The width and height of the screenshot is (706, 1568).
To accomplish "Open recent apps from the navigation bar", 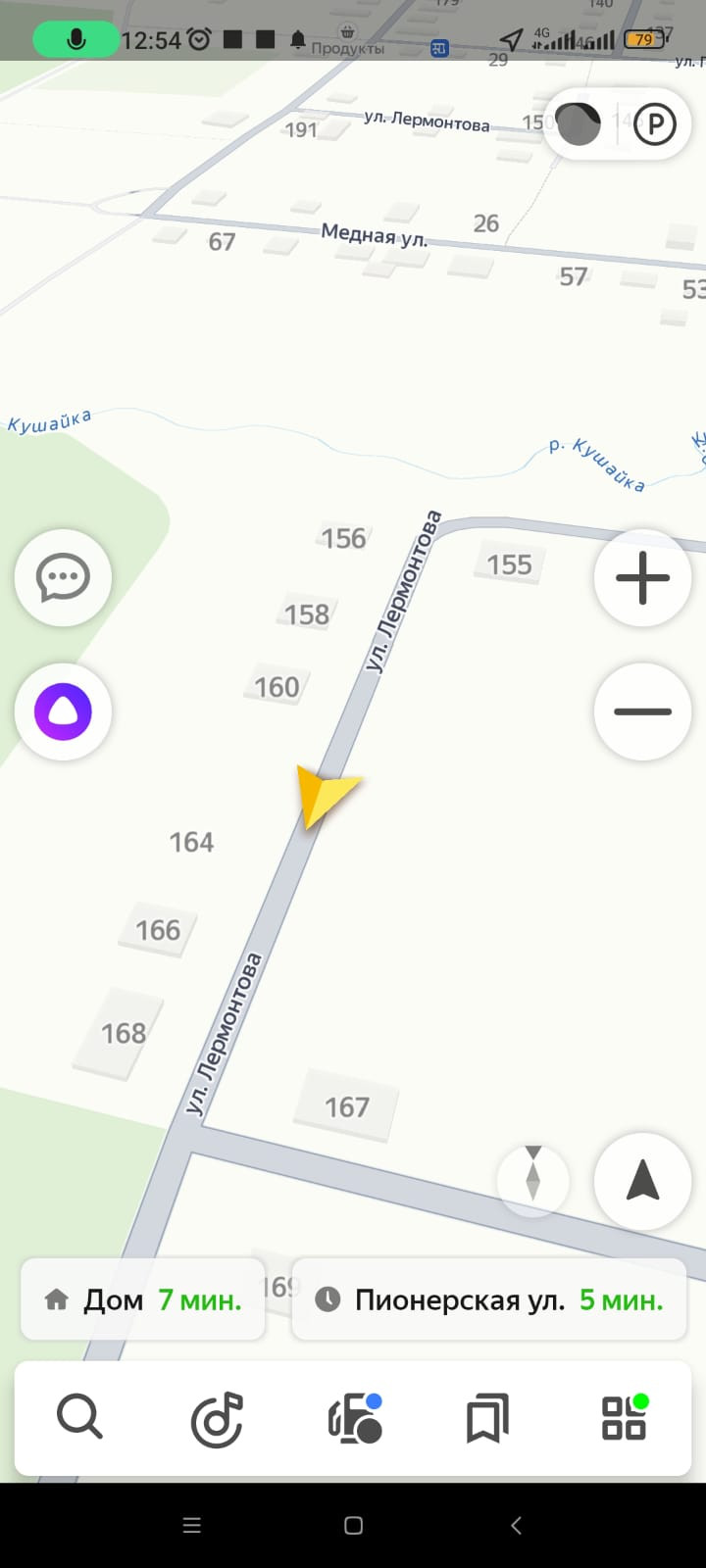I will 192,1525.
